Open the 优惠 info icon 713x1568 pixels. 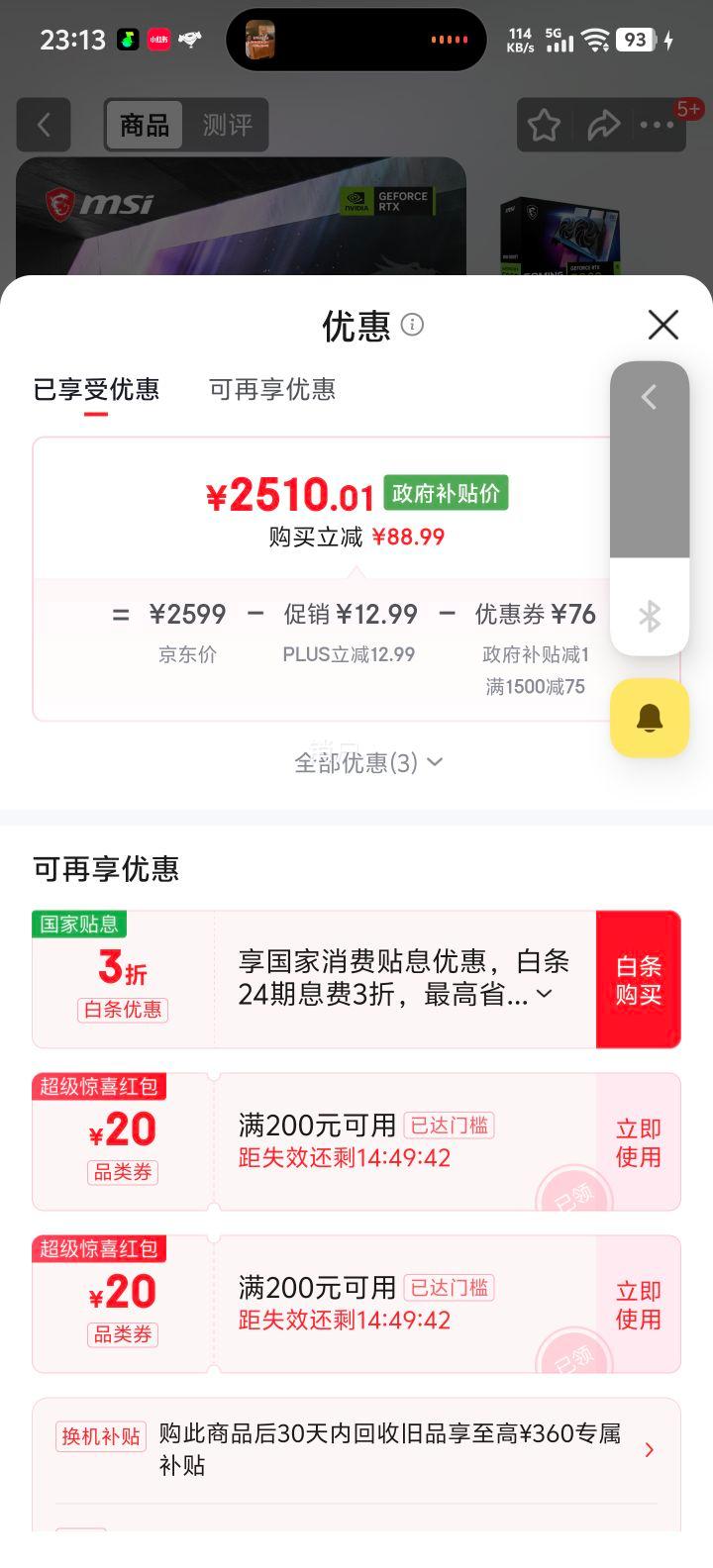[412, 325]
